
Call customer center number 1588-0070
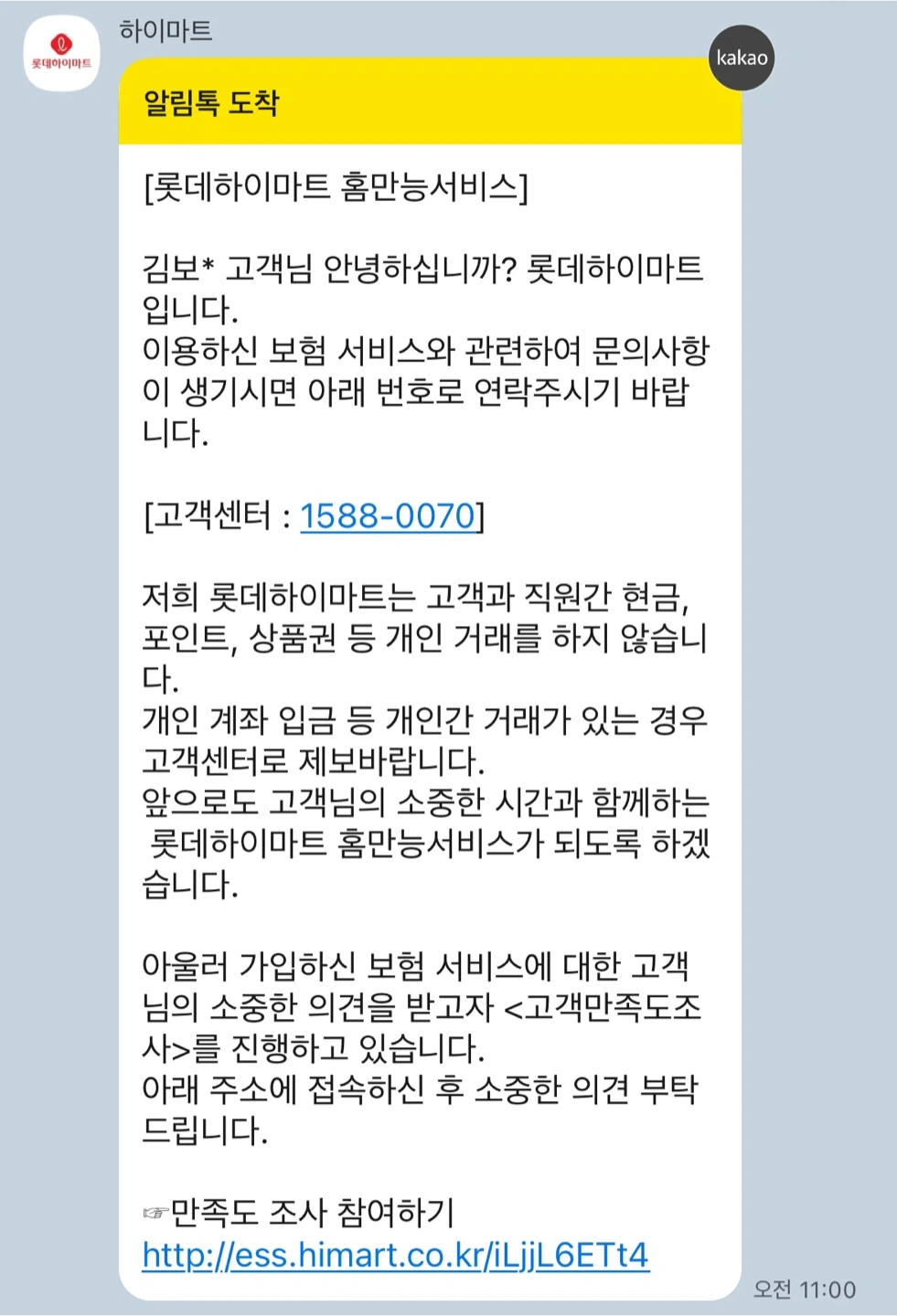pos(388,516)
